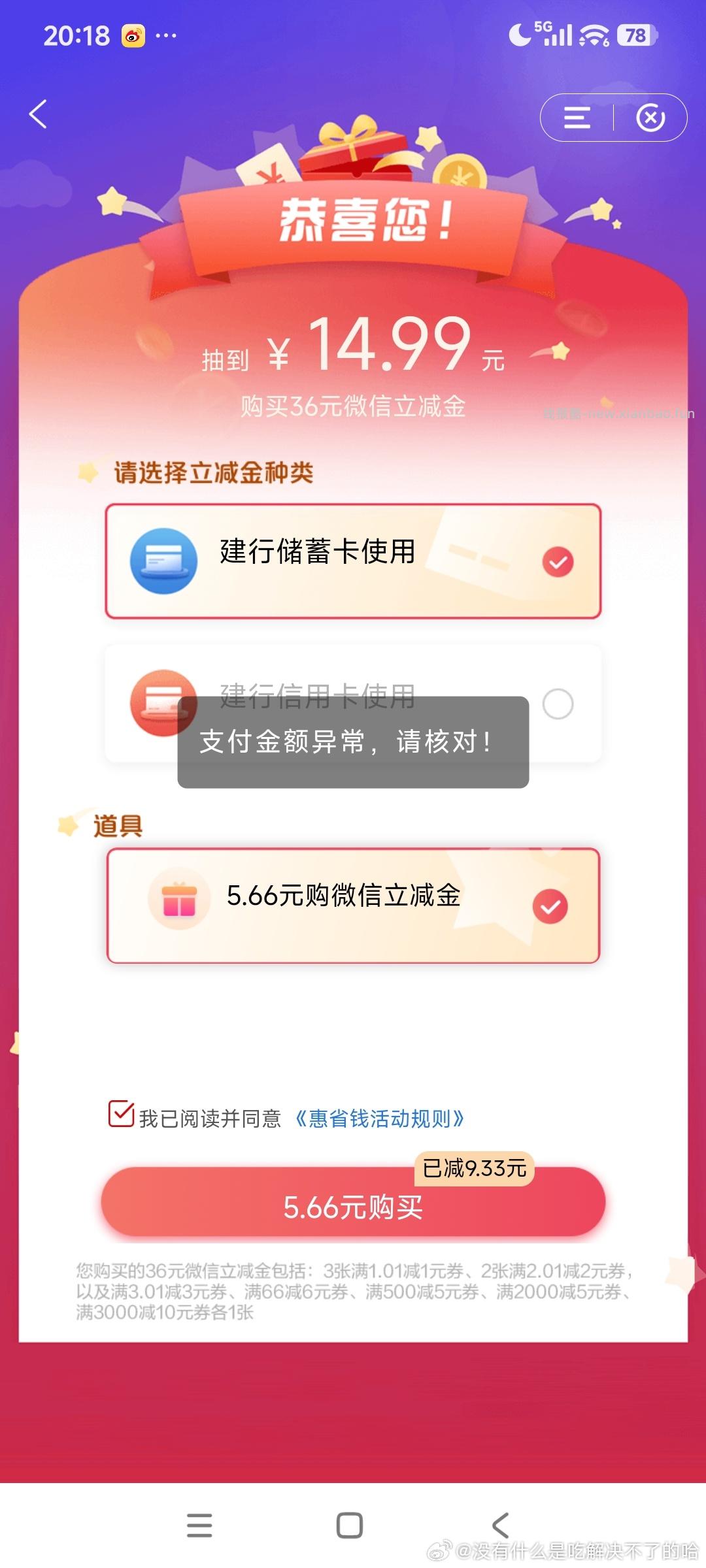Open system recent apps
The height and width of the screenshot is (1568, 706).
(x=199, y=1526)
